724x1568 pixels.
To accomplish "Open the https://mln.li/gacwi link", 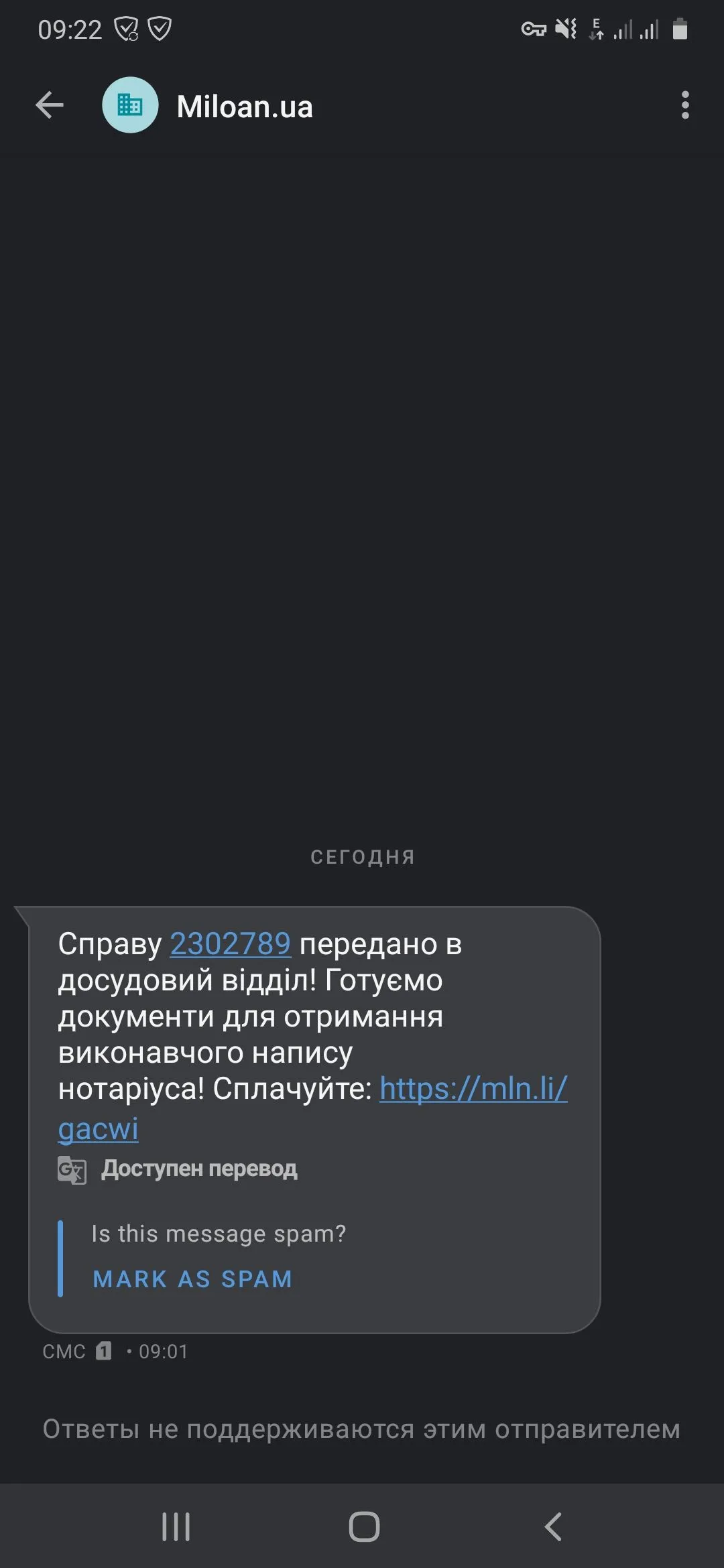I will (x=473, y=1089).
